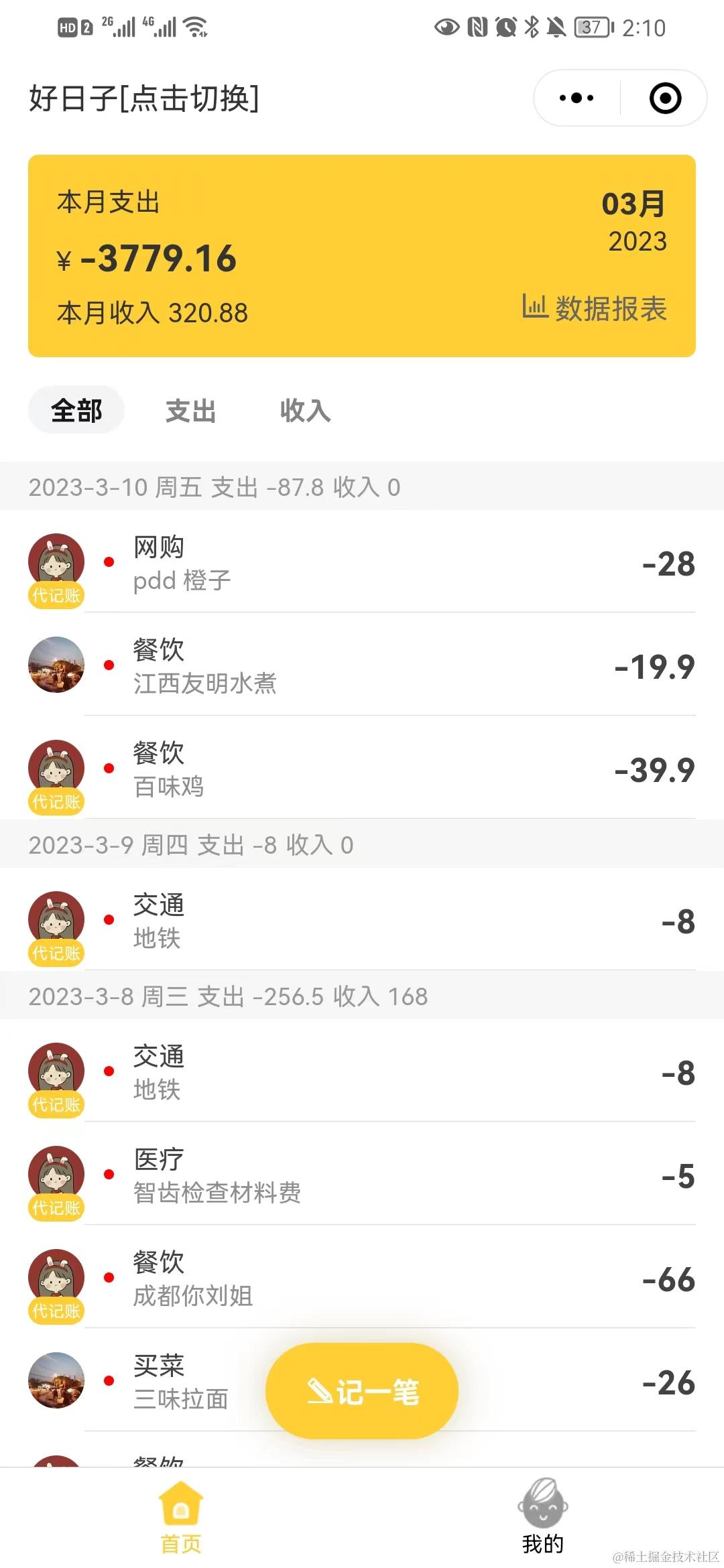The width and height of the screenshot is (724, 1568).
Task: Open the 数据报表 data report
Action: 595,309
